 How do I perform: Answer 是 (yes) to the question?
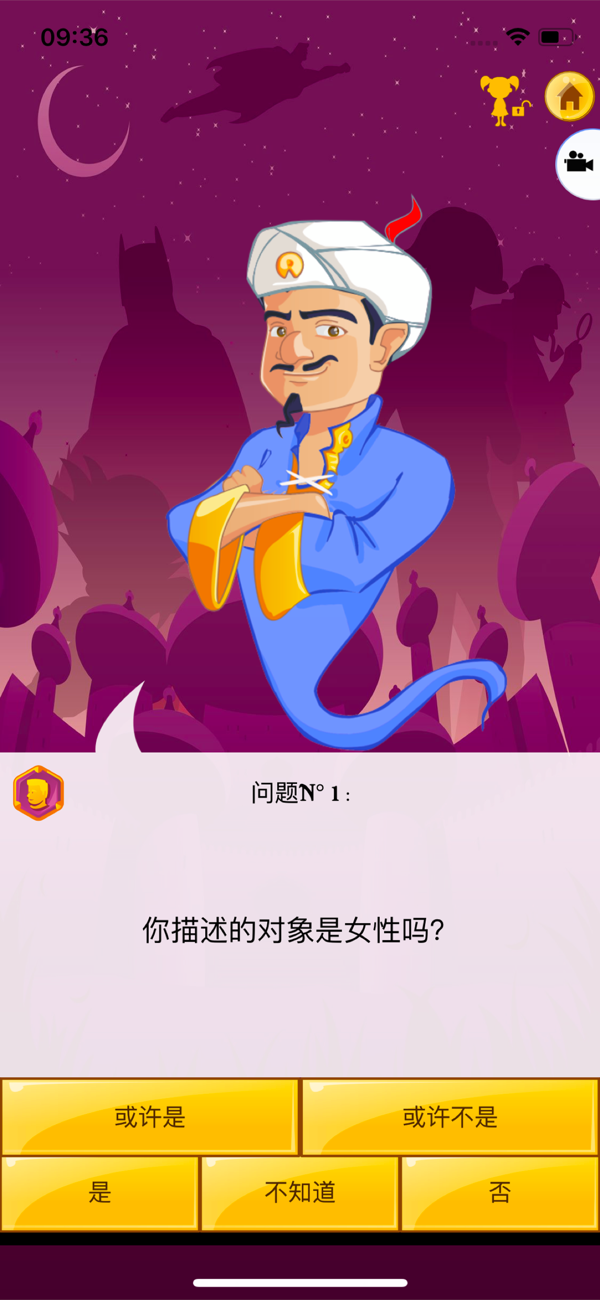coord(100,1193)
